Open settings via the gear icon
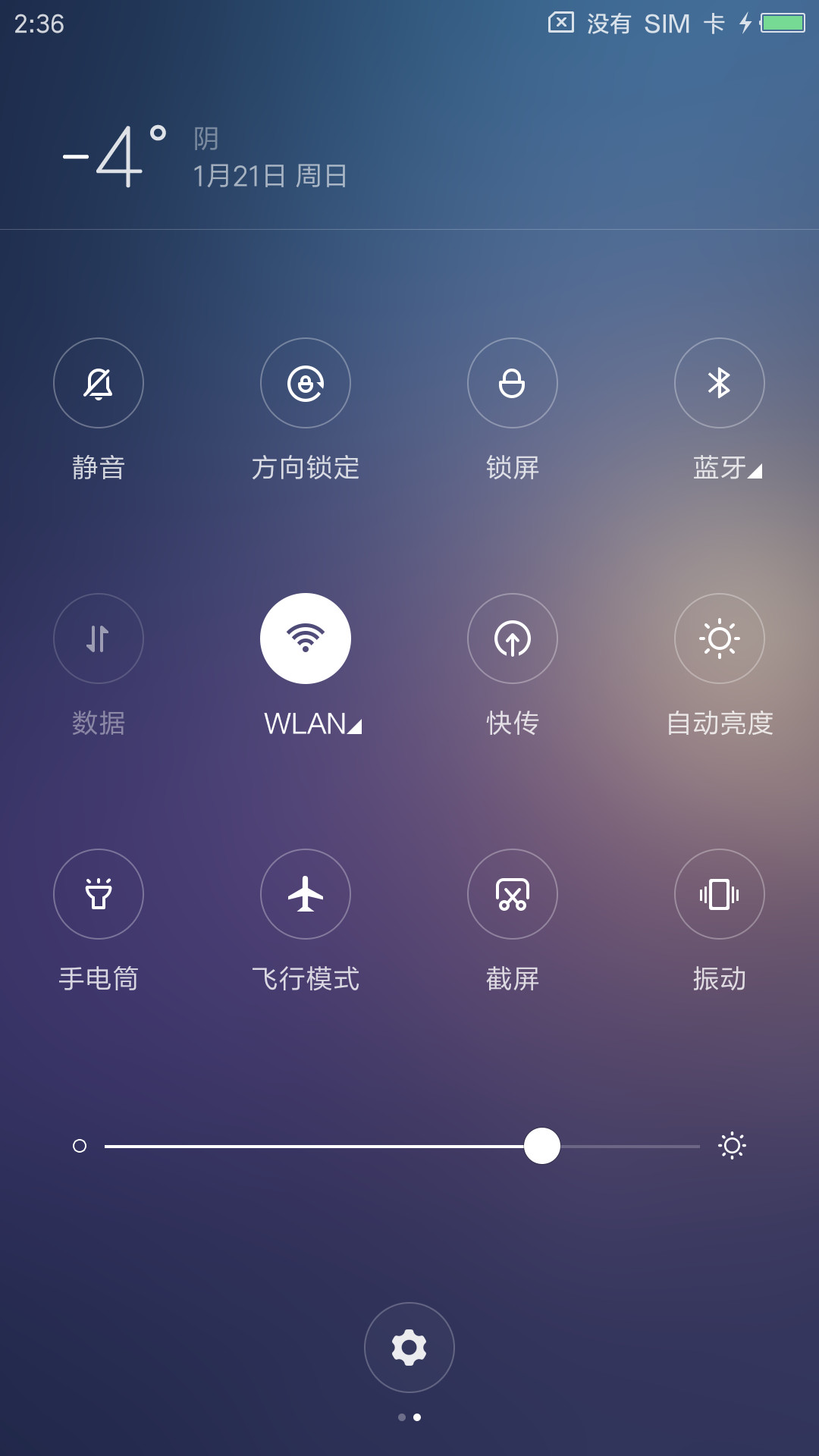The image size is (819, 1456). click(x=409, y=1348)
